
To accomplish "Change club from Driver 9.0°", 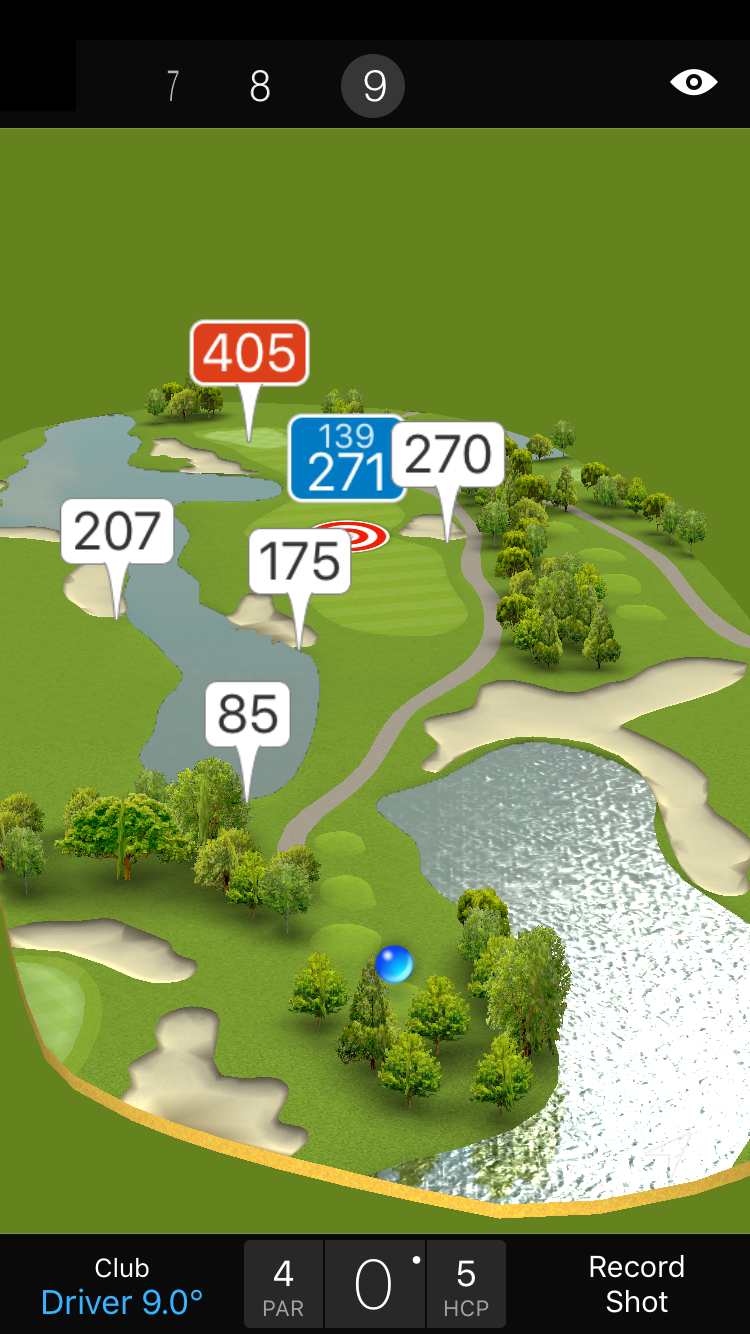I will 122,1286.
